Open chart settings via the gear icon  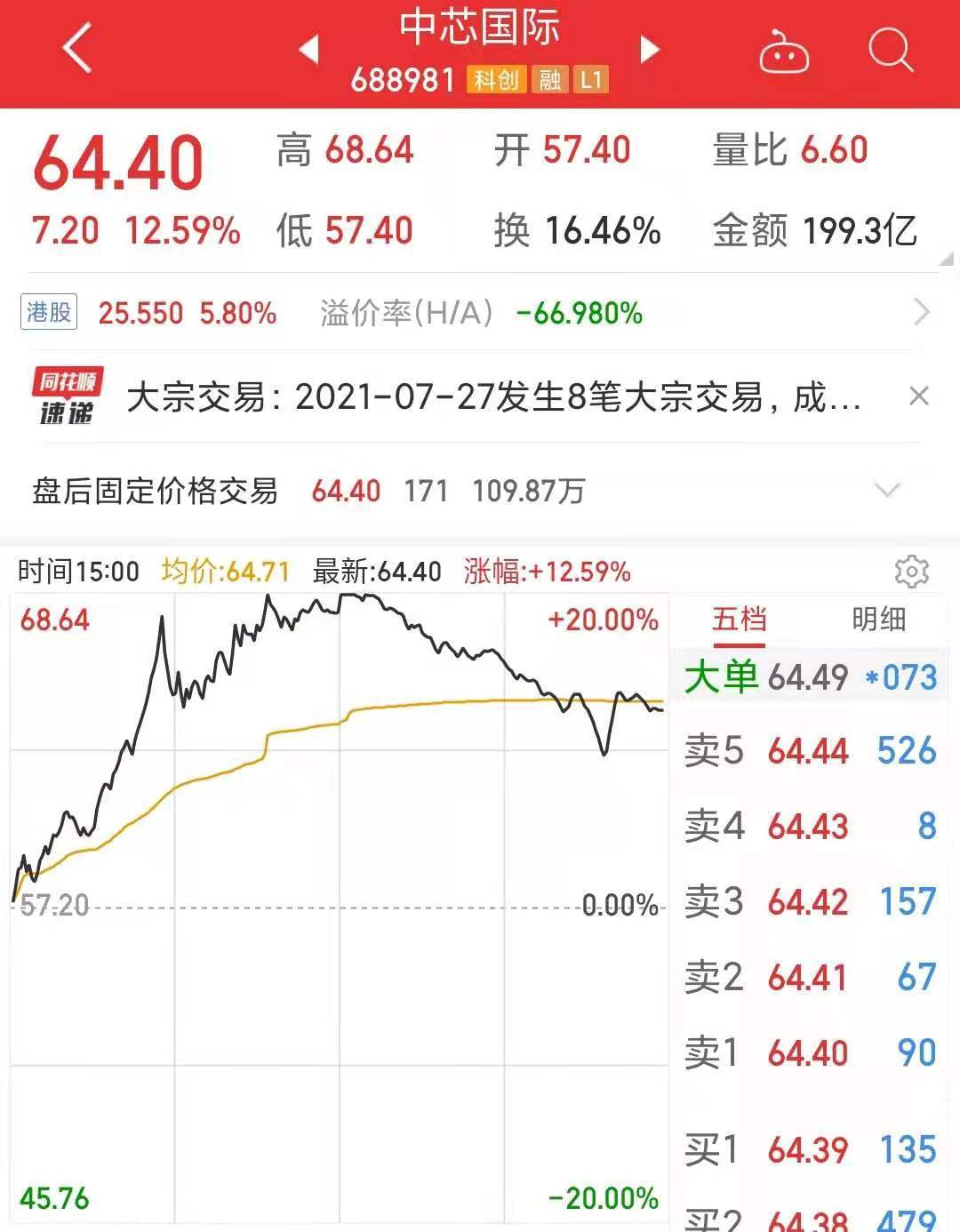(x=909, y=573)
